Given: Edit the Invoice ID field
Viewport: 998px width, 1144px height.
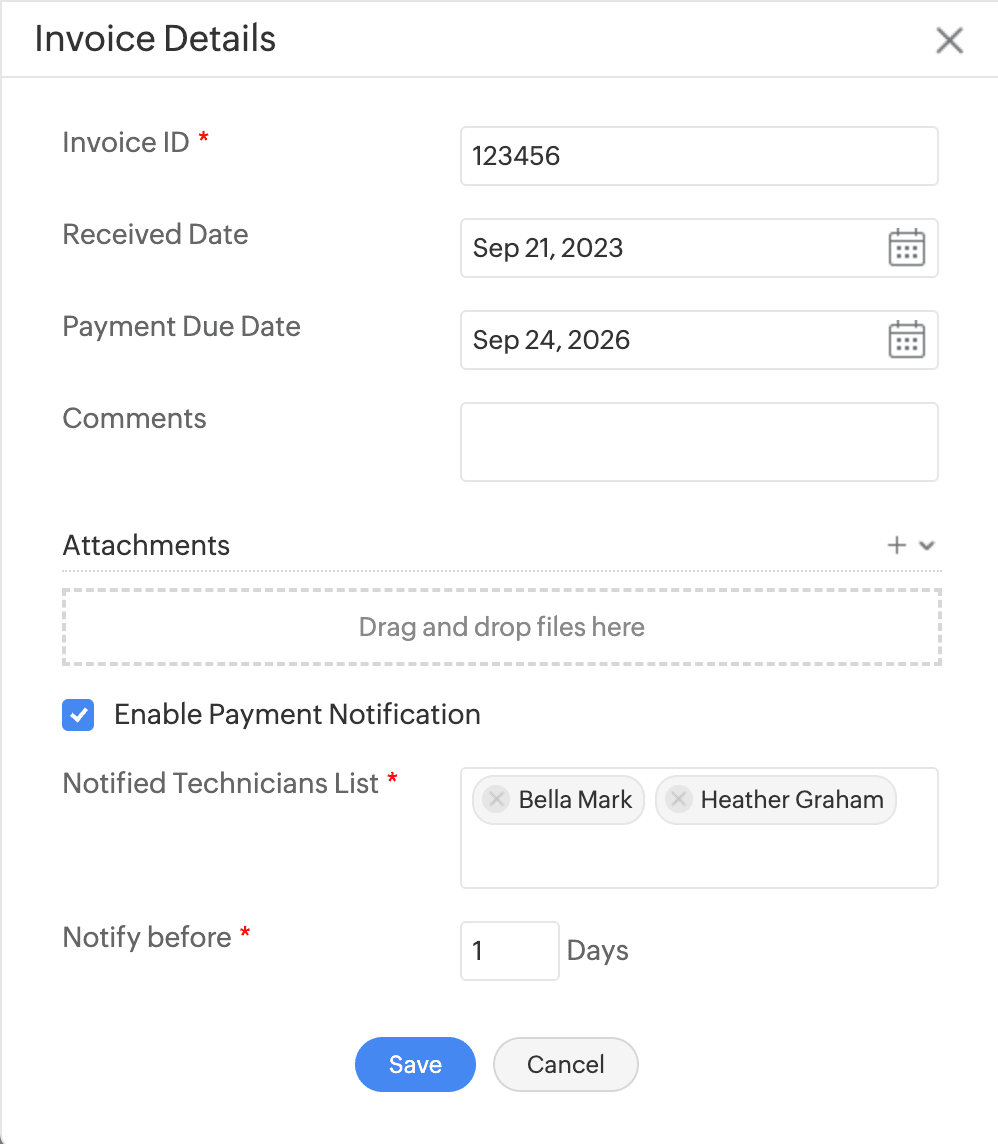Looking at the screenshot, I should [x=698, y=156].
